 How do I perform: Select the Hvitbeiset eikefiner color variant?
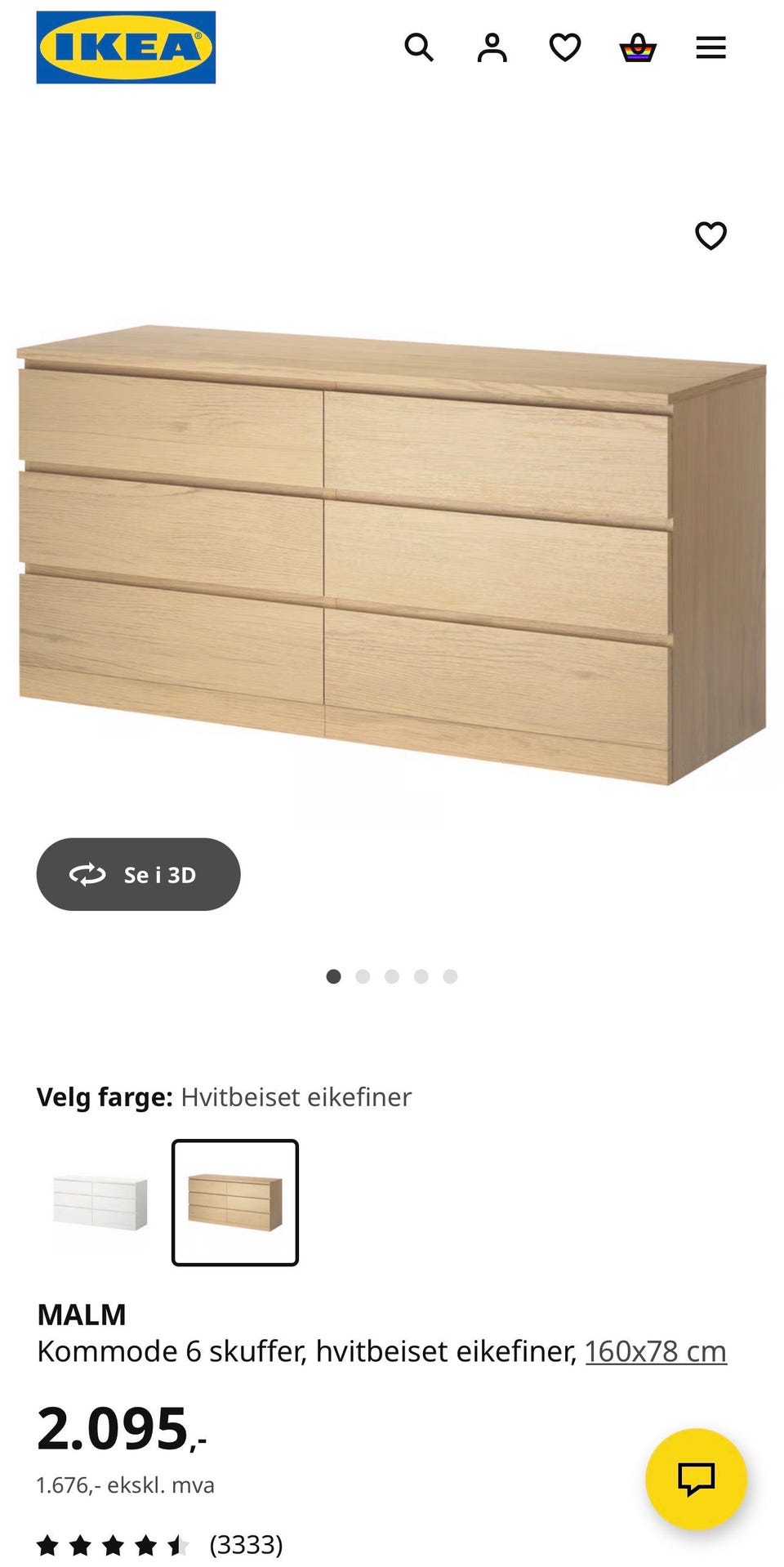(235, 1202)
